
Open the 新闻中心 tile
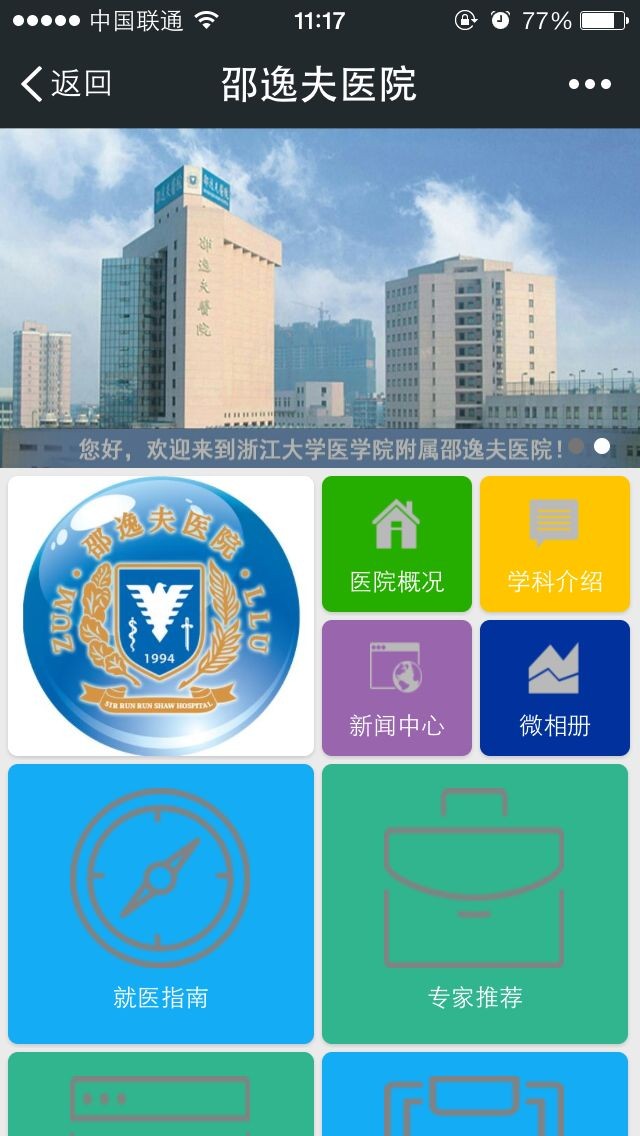(x=397, y=688)
